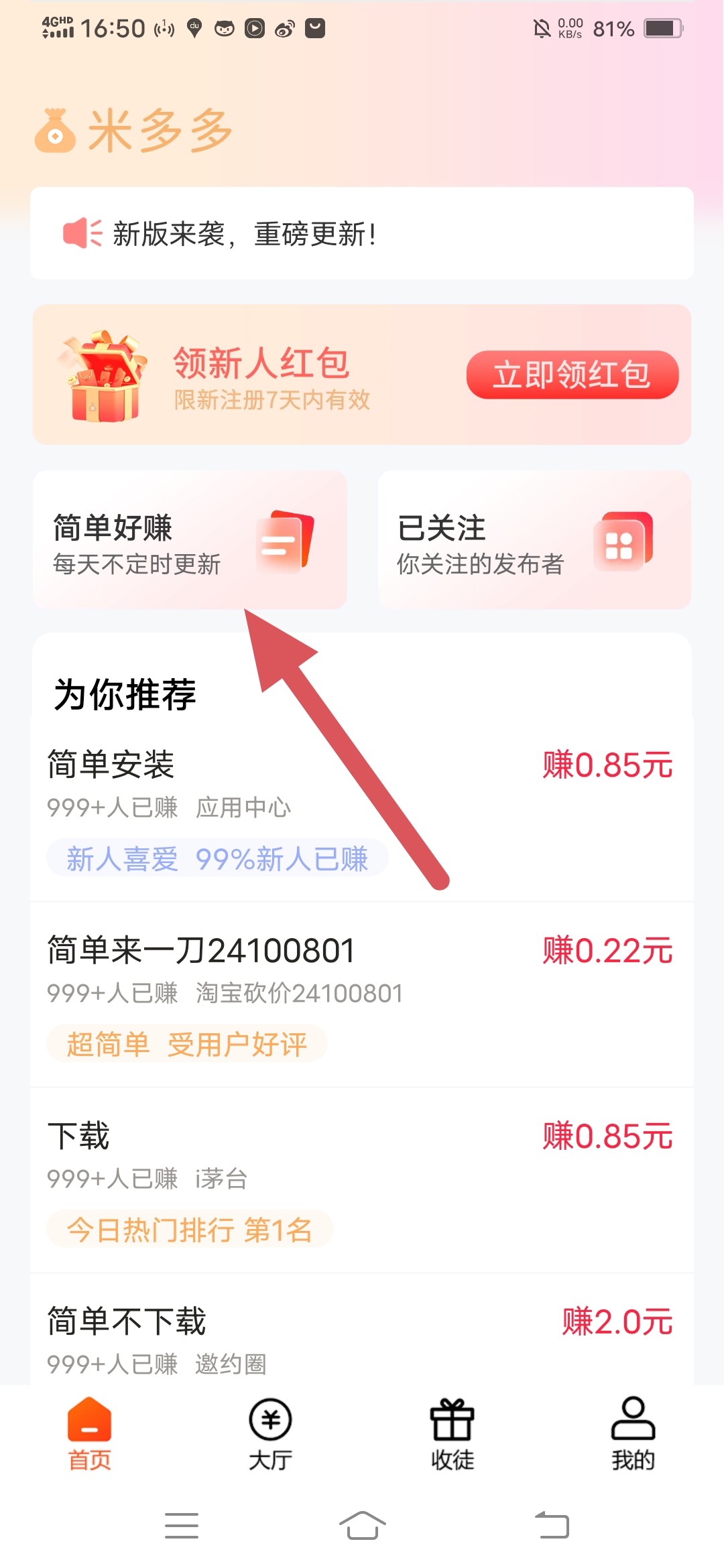The height and width of the screenshot is (1568, 724).
Task: Go to the system home screen
Action: click(x=362, y=1526)
